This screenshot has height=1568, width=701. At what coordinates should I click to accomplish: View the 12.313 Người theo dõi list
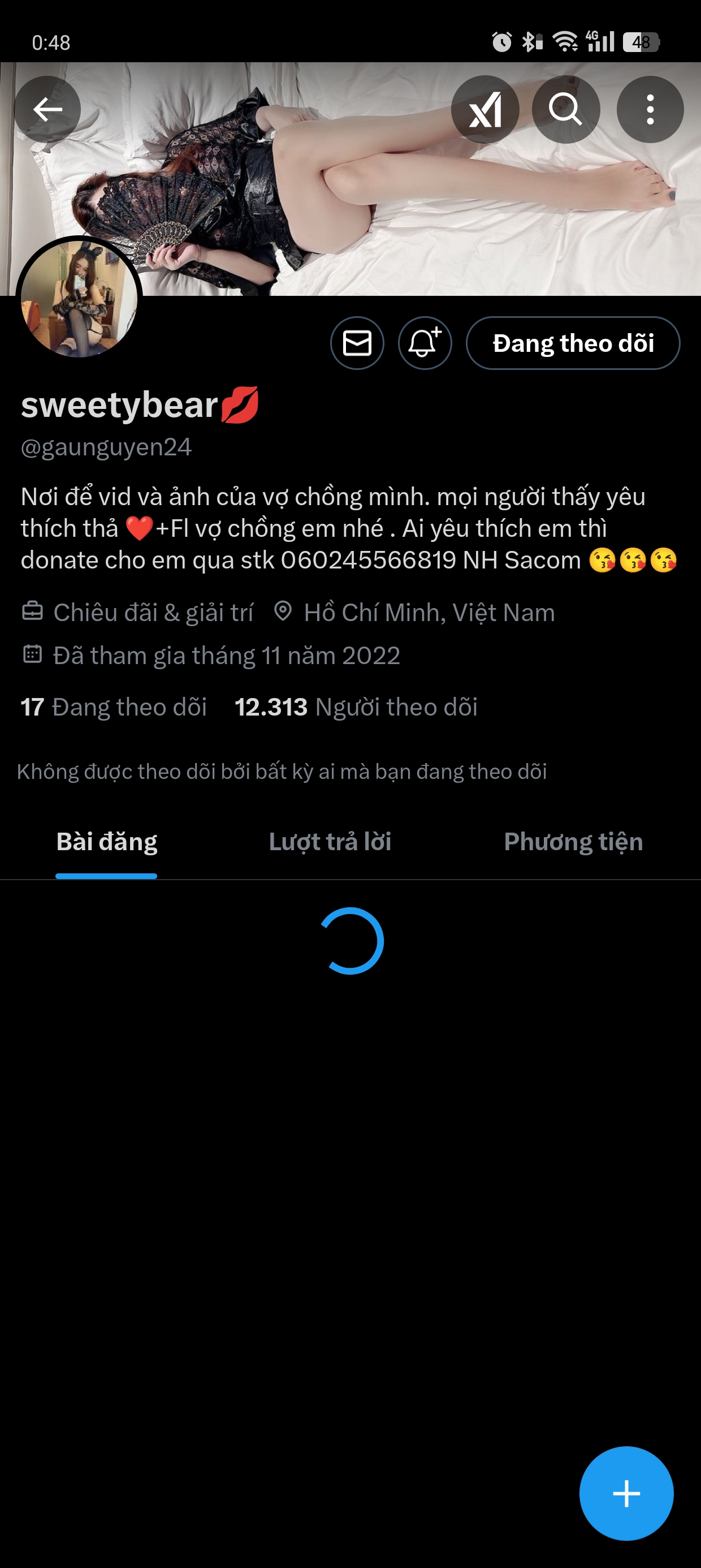(x=357, y=708)
